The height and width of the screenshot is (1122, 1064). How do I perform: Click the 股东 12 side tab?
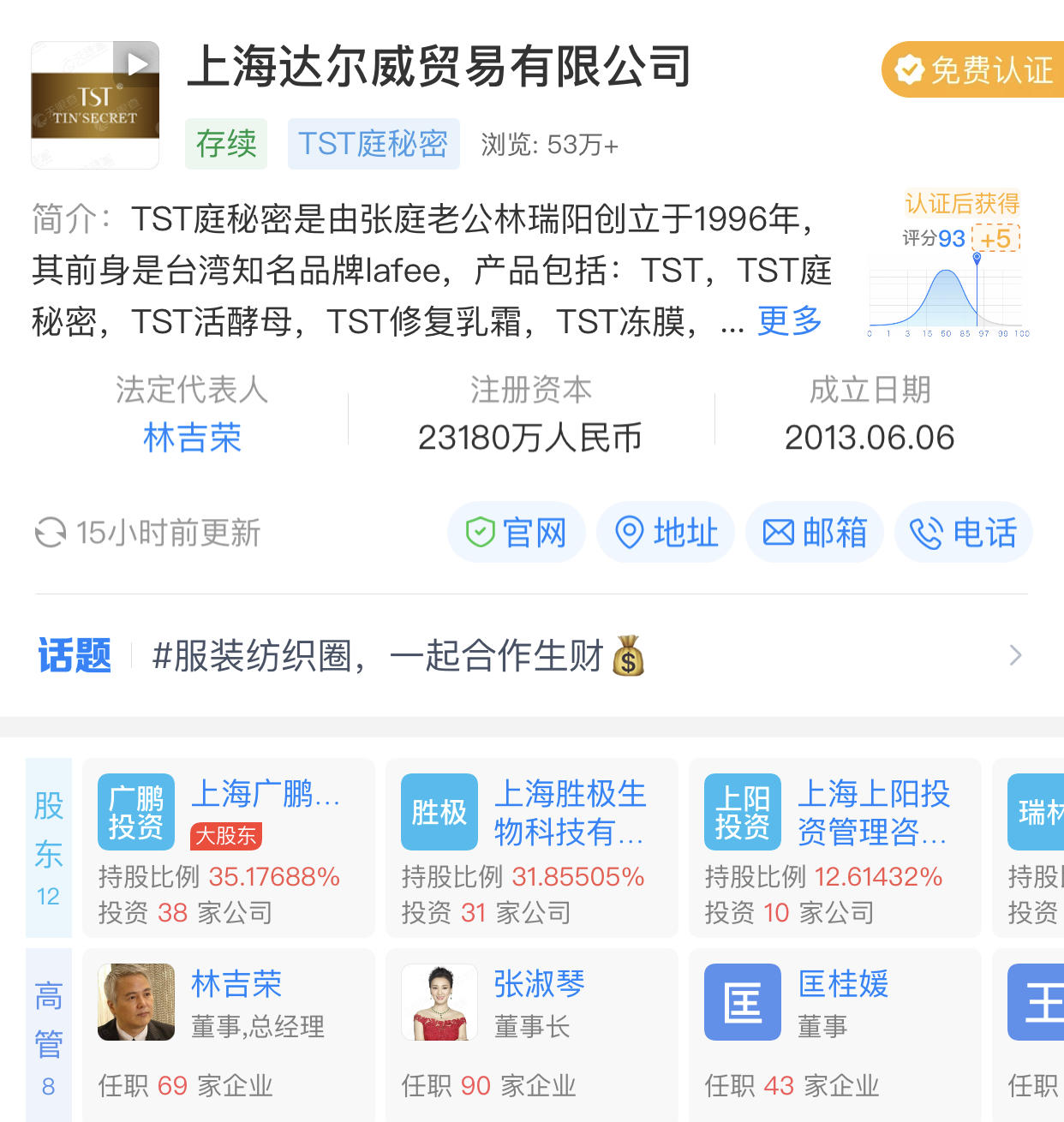click(48, 848)
